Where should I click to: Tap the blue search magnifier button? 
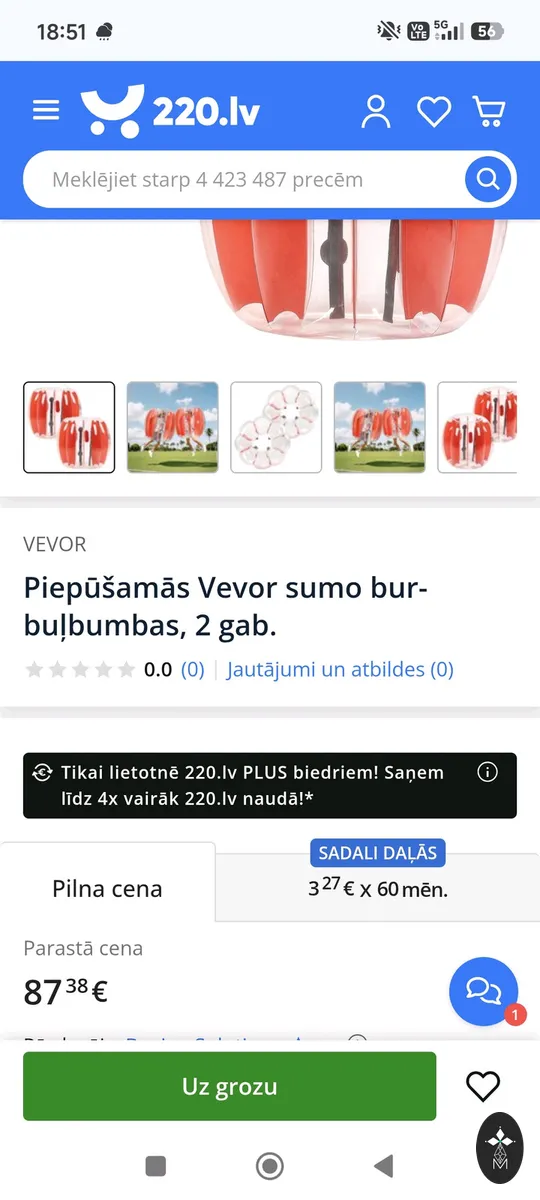(488, 180)
